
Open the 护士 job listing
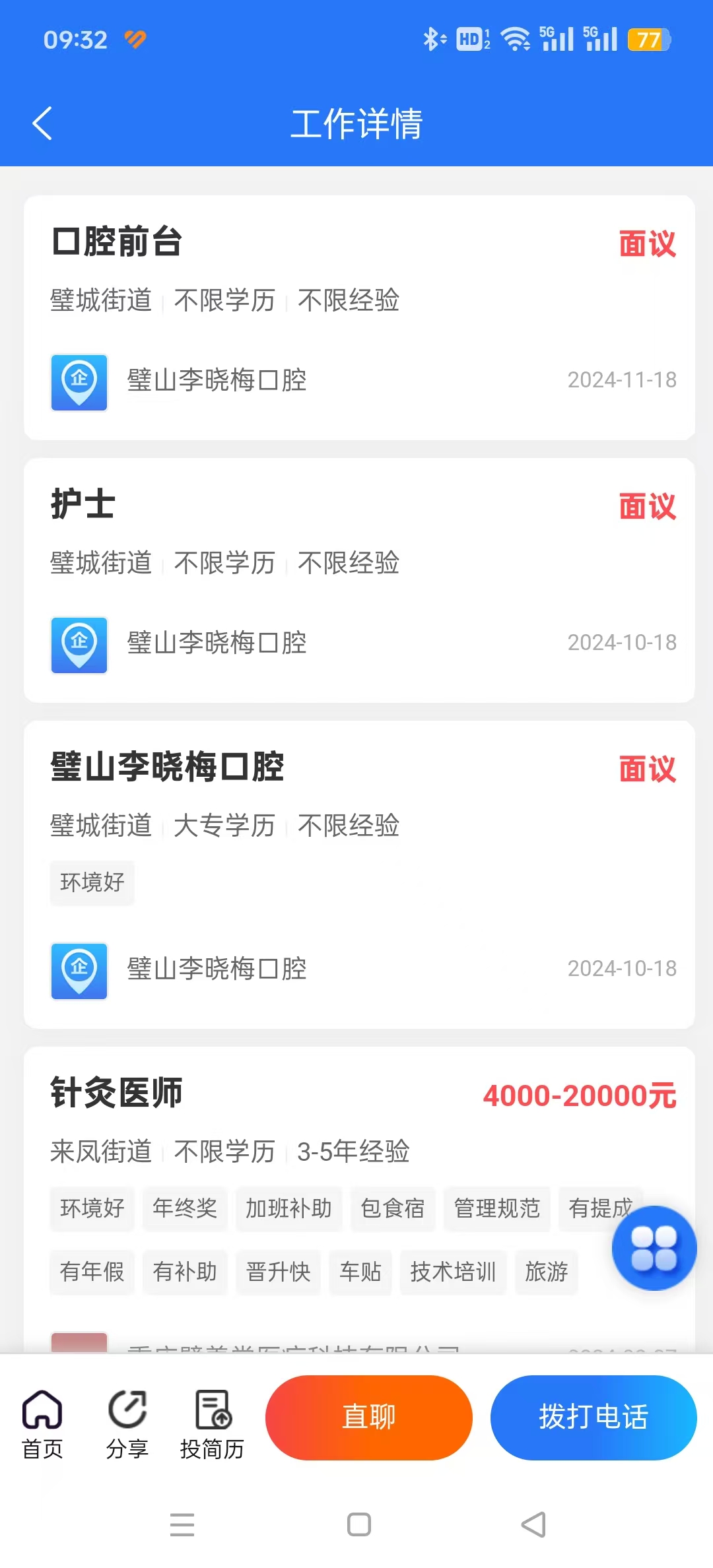coord(83,504)
